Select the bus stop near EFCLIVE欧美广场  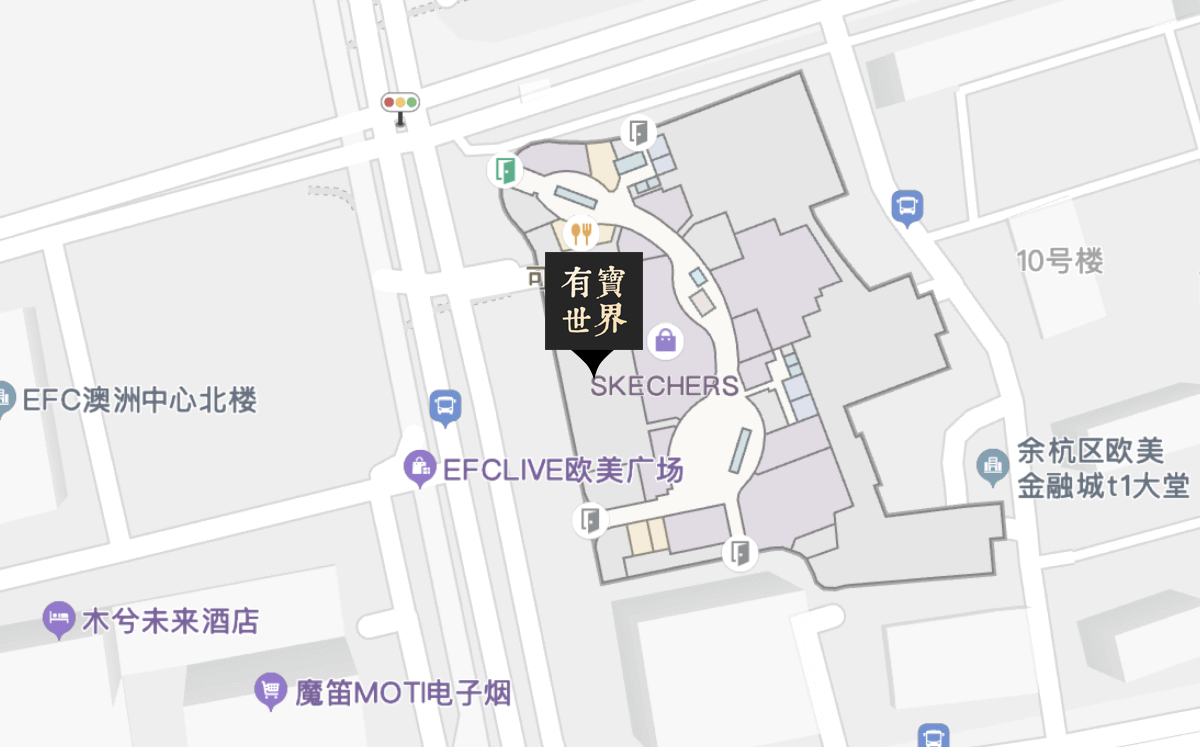(445, 407)
